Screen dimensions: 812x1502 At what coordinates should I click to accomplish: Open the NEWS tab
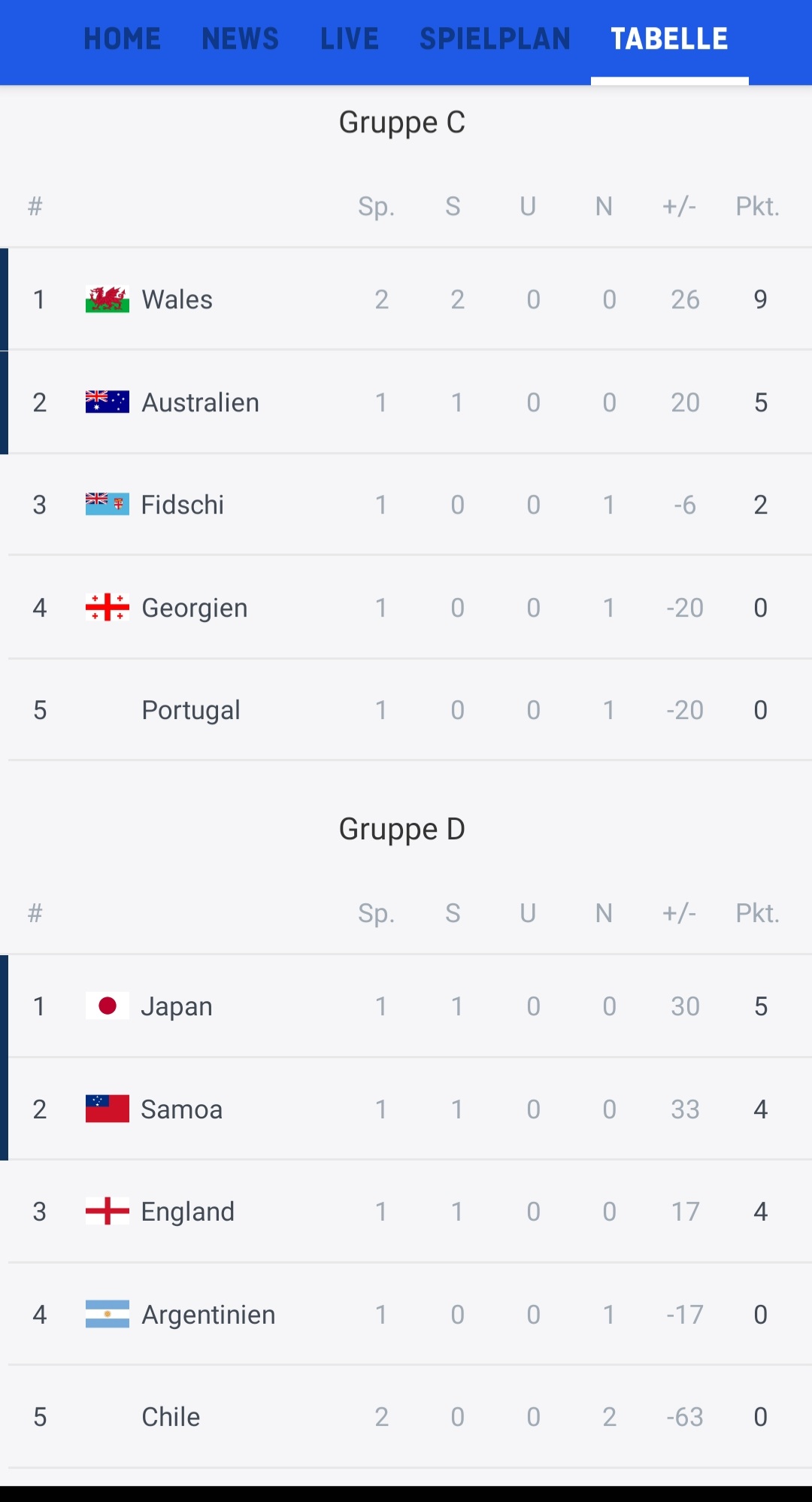(x=240, y=39)
